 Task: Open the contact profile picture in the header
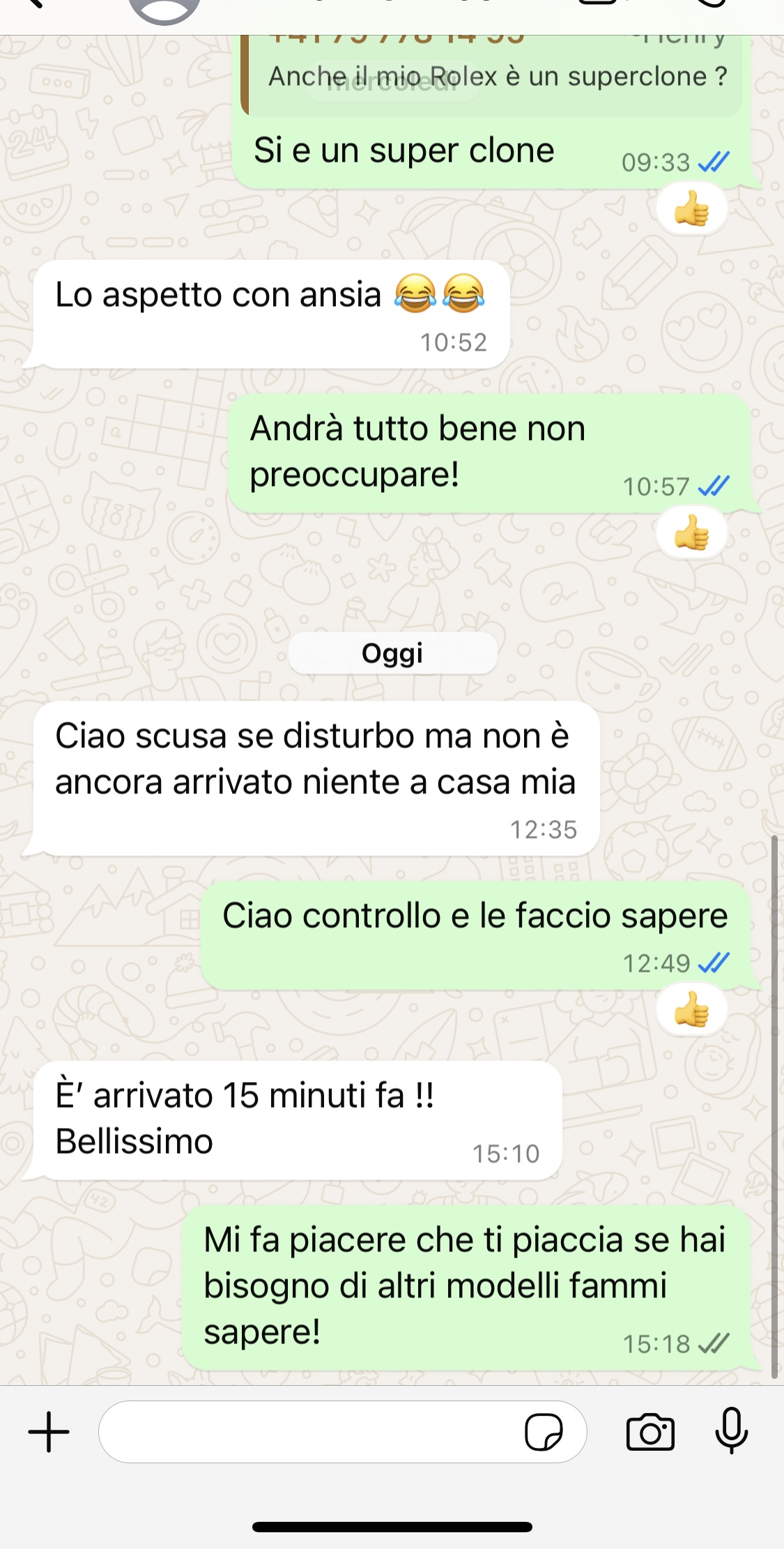164,8
